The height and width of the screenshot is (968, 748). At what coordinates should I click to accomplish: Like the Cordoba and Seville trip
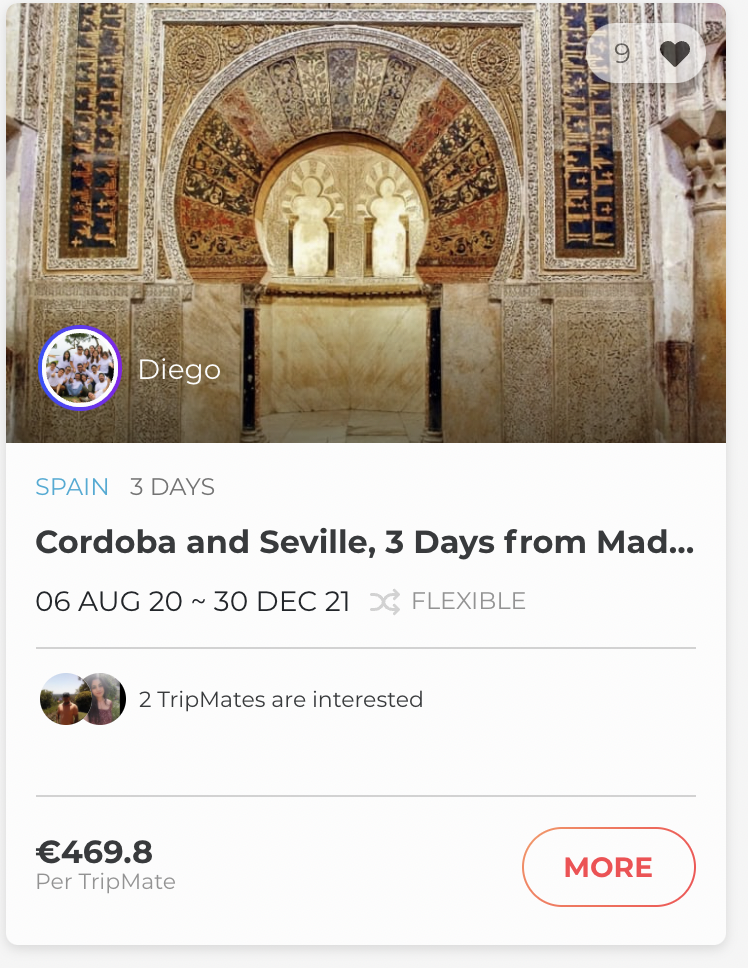click(675, 53)
